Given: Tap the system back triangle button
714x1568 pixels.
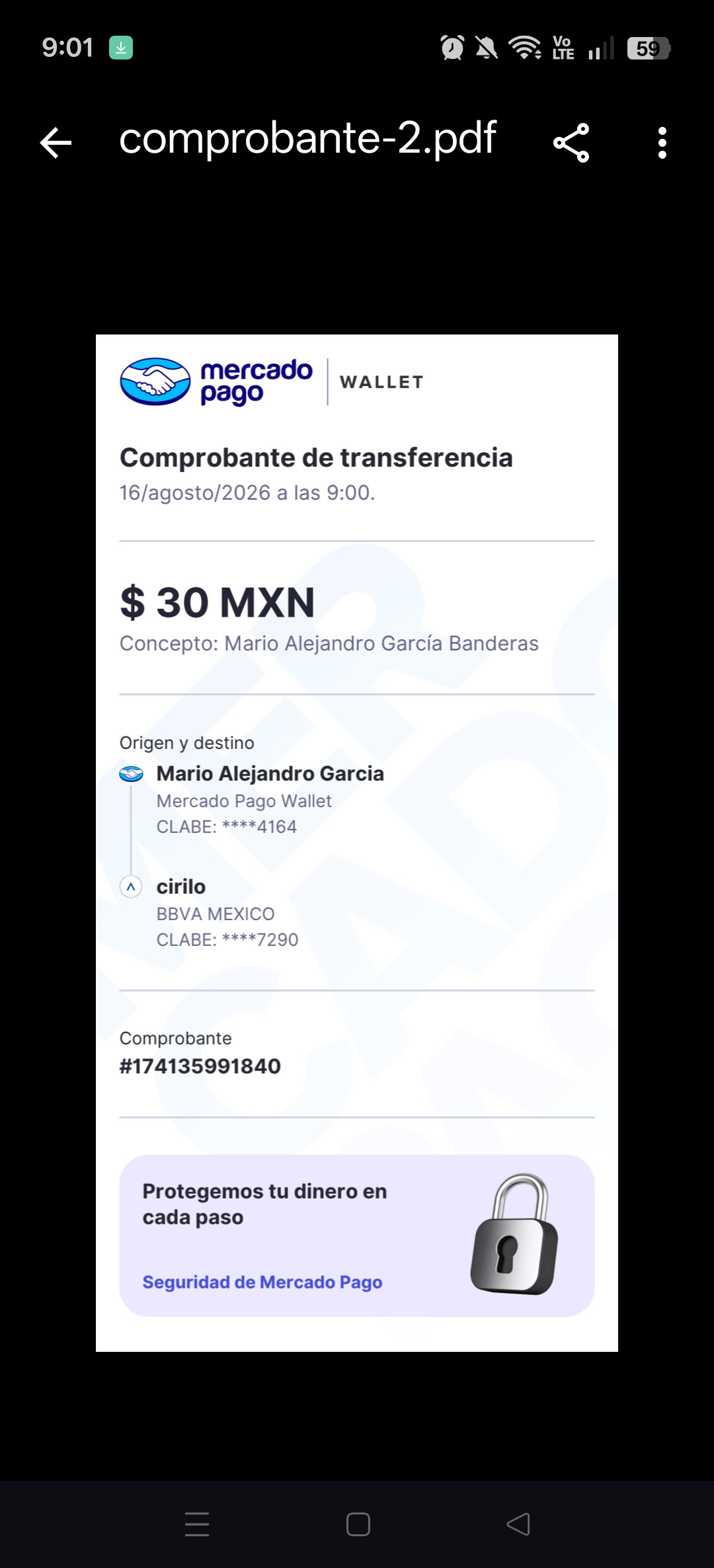Looking at the screenshot, I should coord(518,1524).
